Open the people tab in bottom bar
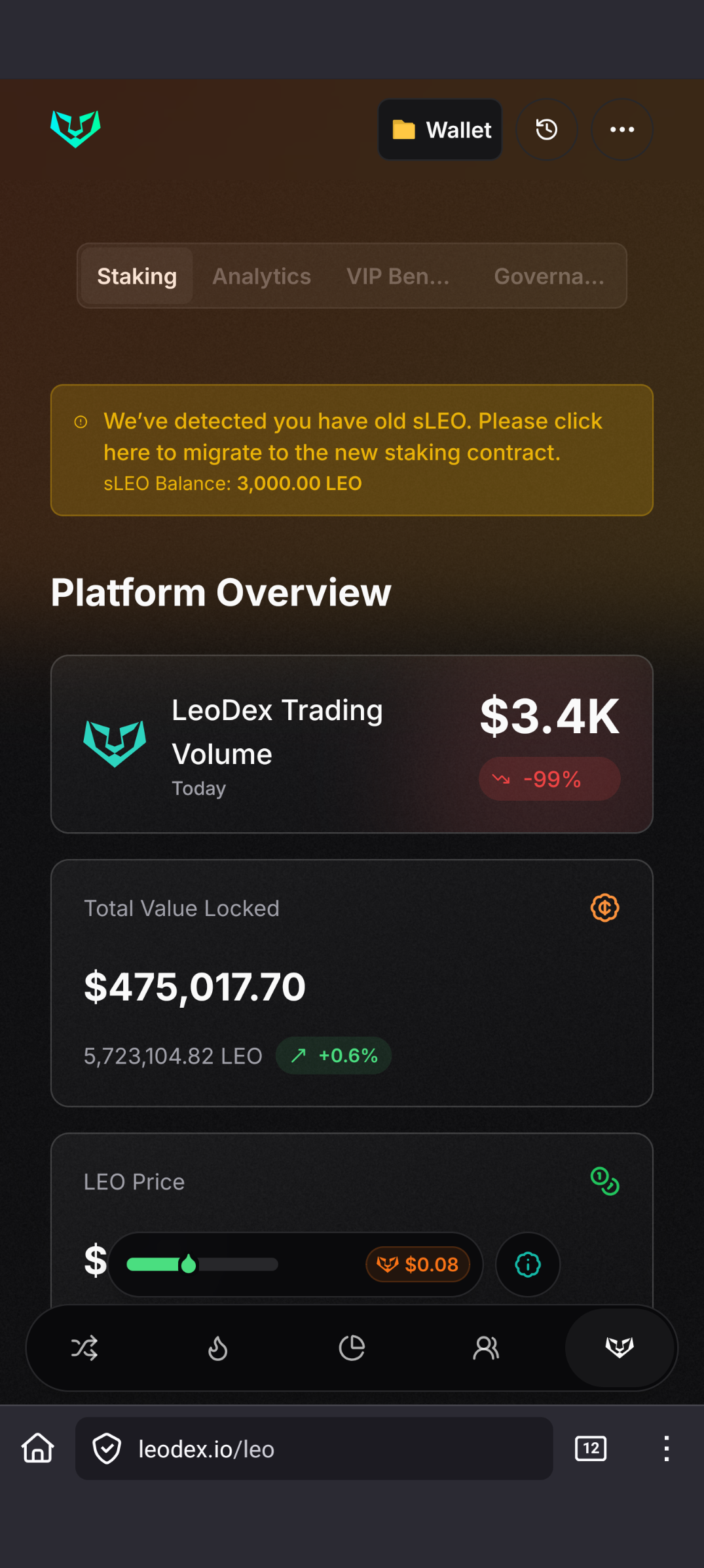This screenshot has height=1568, width=704. pyautogui.click(x=486, y=1348)
